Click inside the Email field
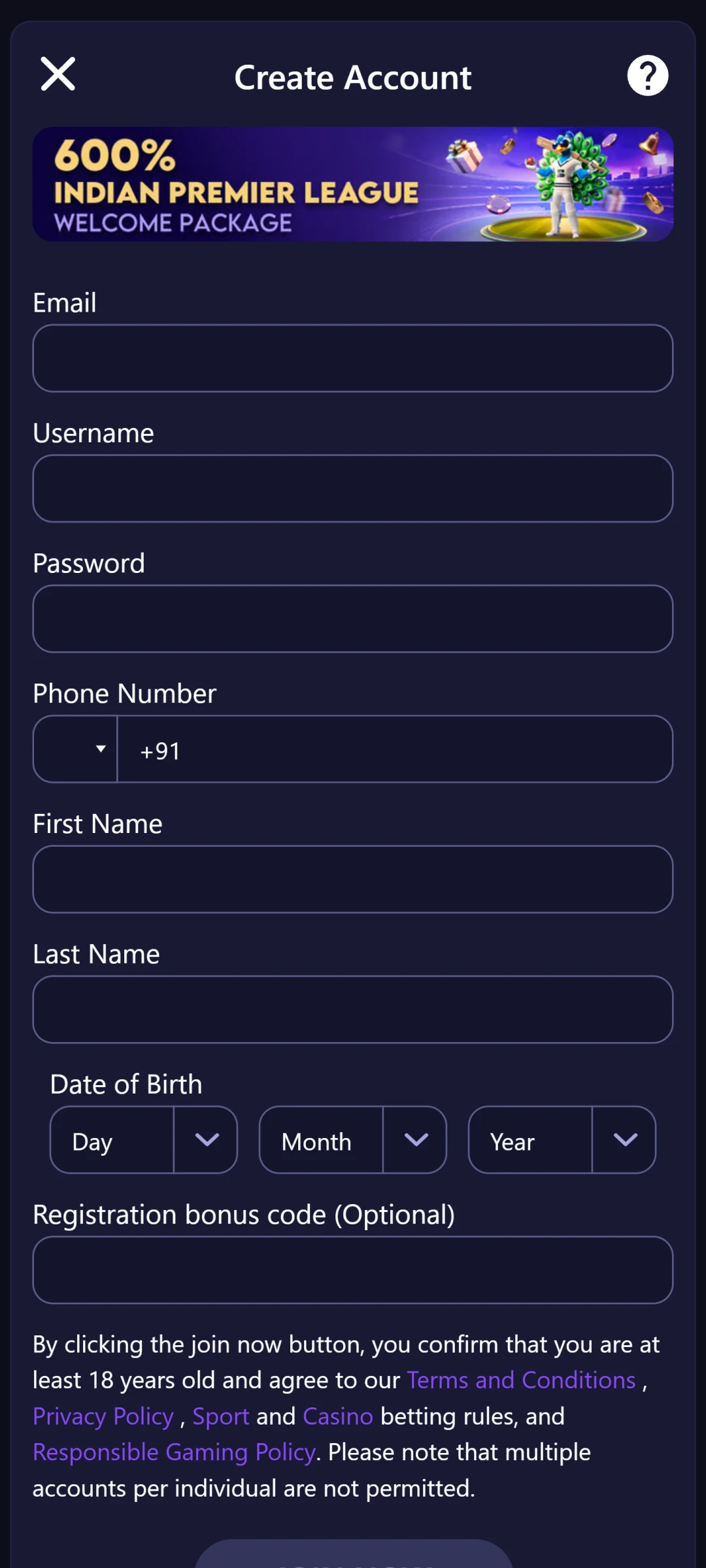Screen dimensions: 706x1568 [x=353, y=359]
